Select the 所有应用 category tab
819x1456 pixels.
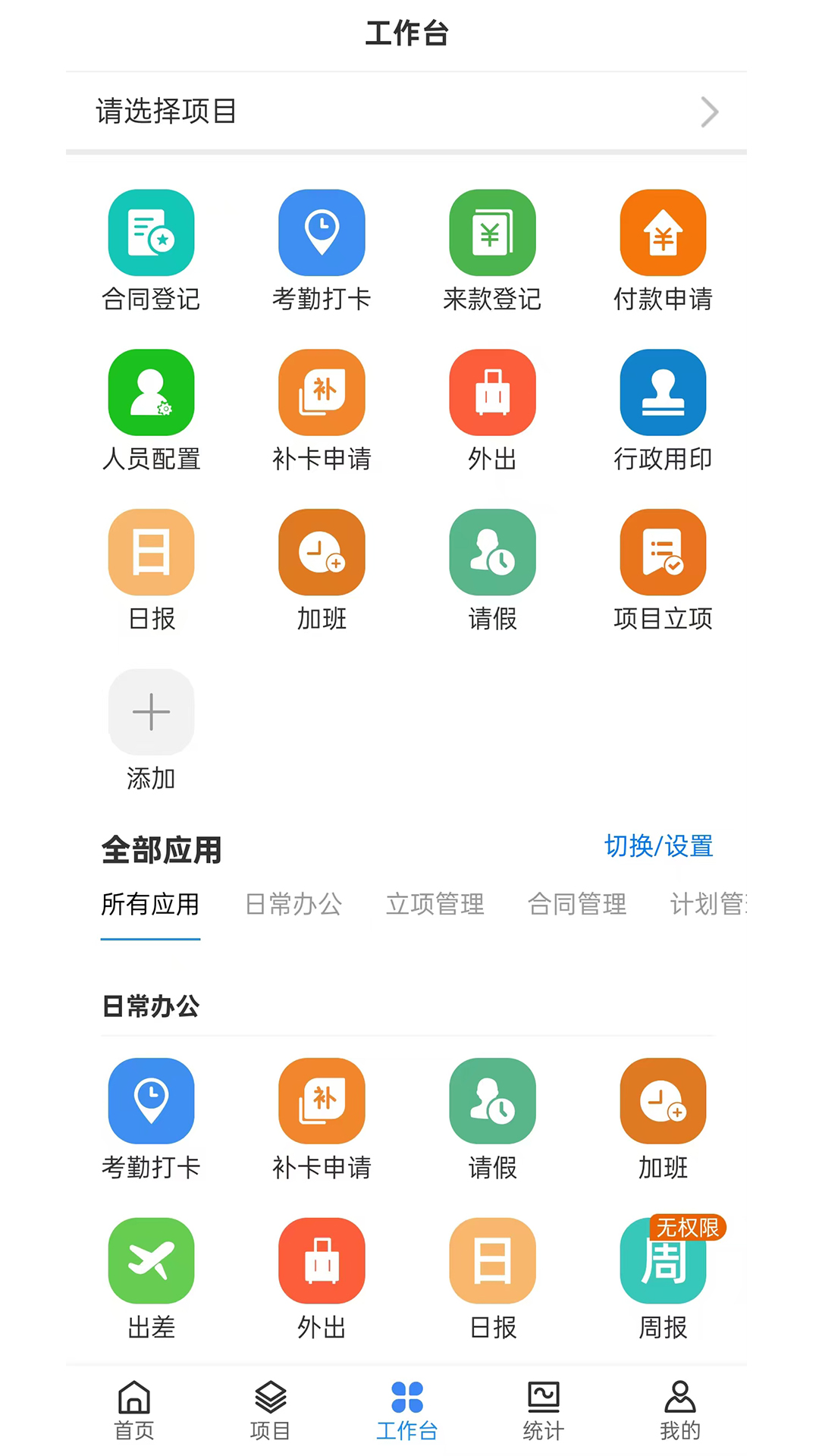tap(150, 904)
